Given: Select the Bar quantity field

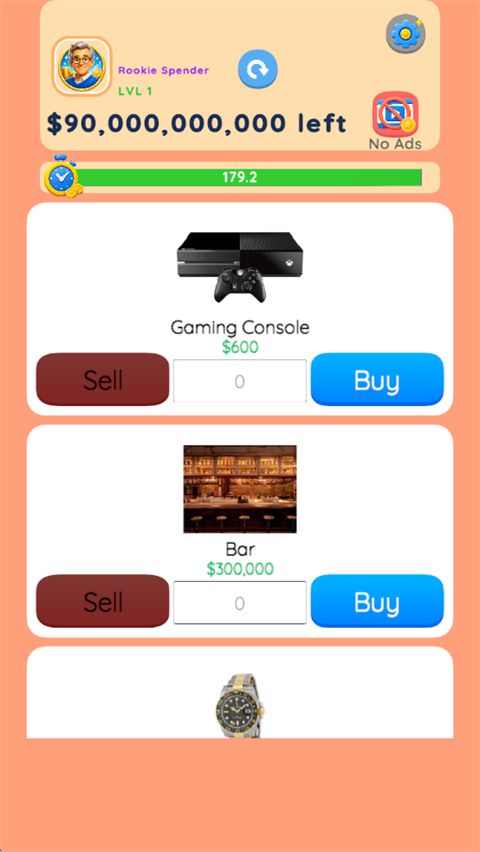Looking at the screenshot, I should pos(240,603).
